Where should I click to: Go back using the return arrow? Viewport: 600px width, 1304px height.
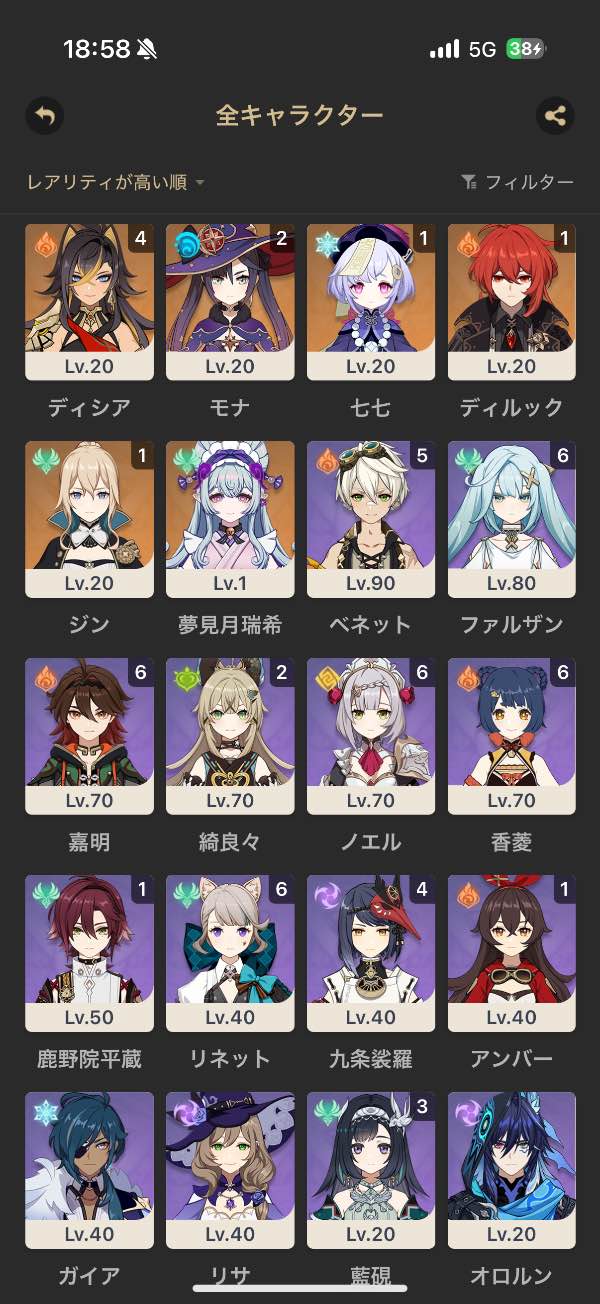44,116
